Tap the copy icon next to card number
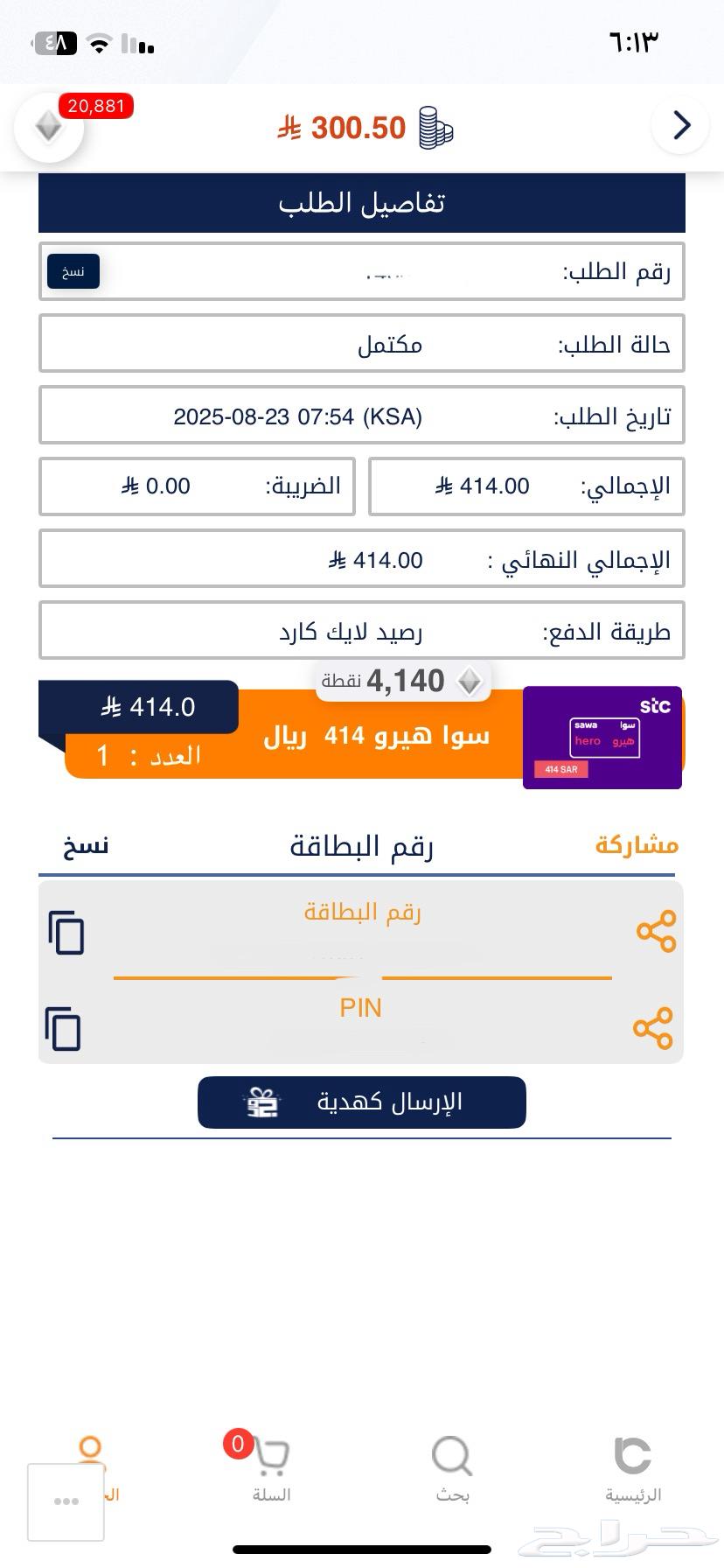This screenshot has height=1568, width=724. pyautogui.click(x=66, y=930)
